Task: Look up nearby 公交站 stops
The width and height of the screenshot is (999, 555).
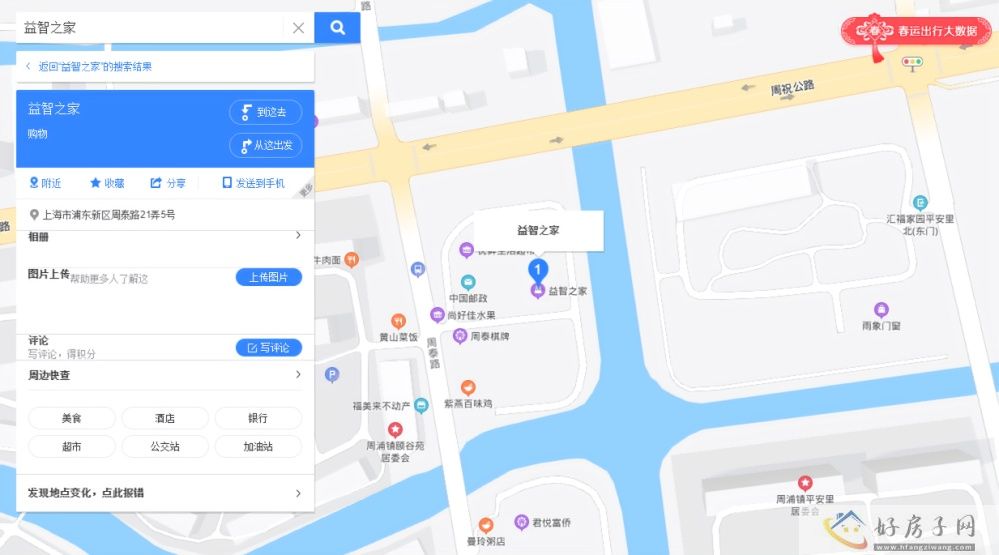Action: tap(164, 446)
